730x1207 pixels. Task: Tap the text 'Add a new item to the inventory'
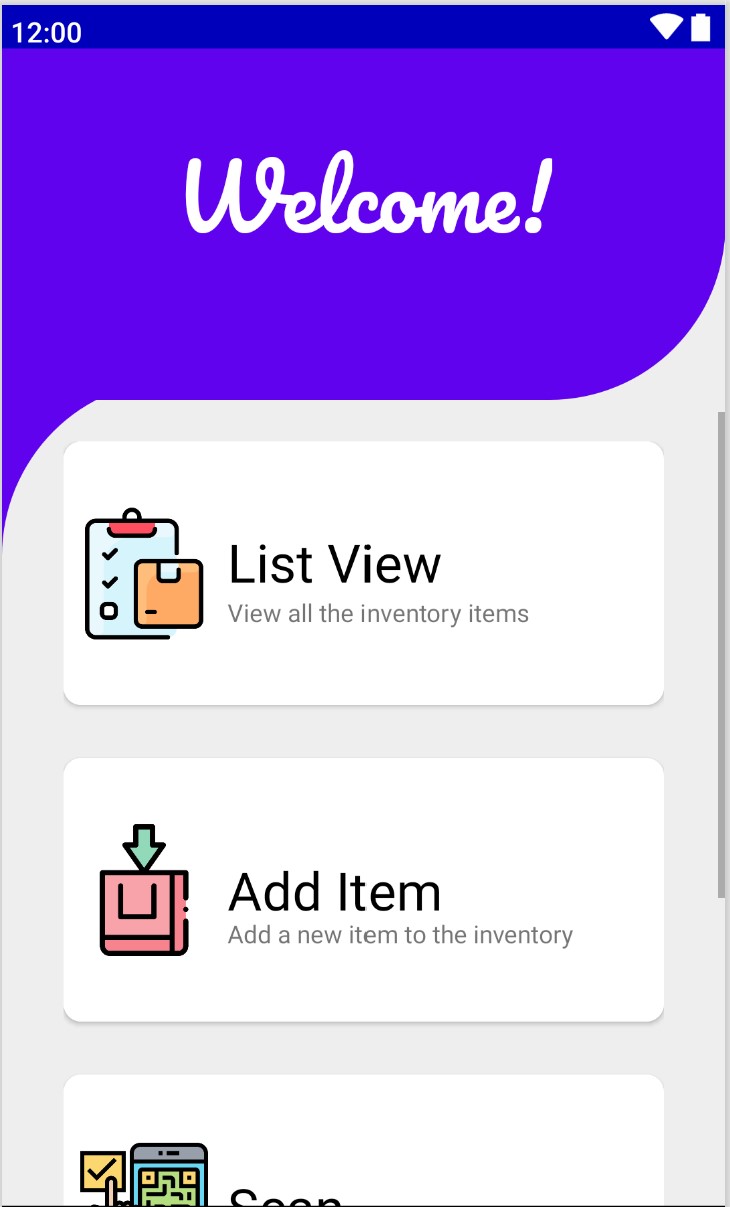point(400,935)
